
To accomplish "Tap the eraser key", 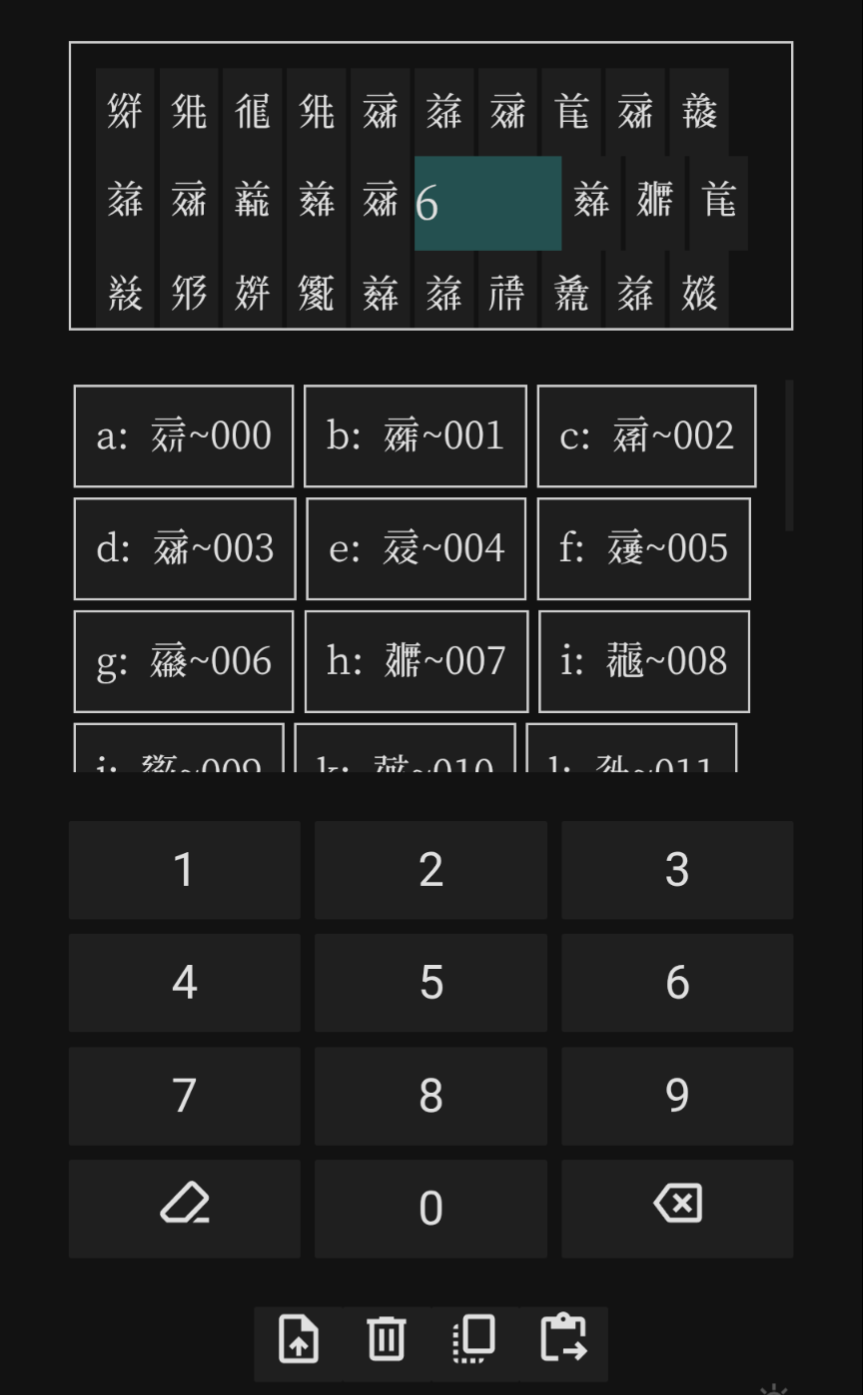I will point(184,1209).
